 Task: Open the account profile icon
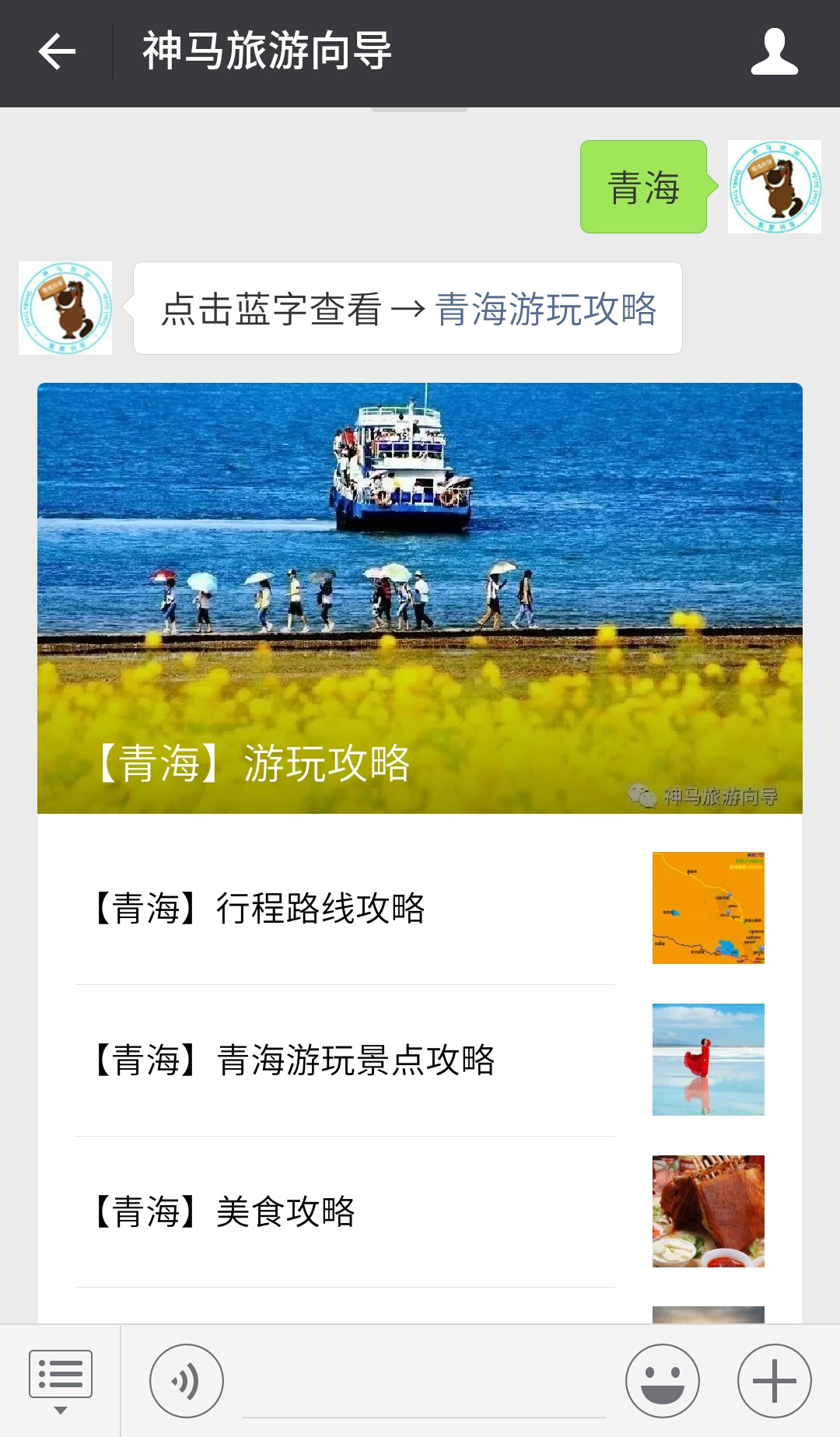[774, 52]
